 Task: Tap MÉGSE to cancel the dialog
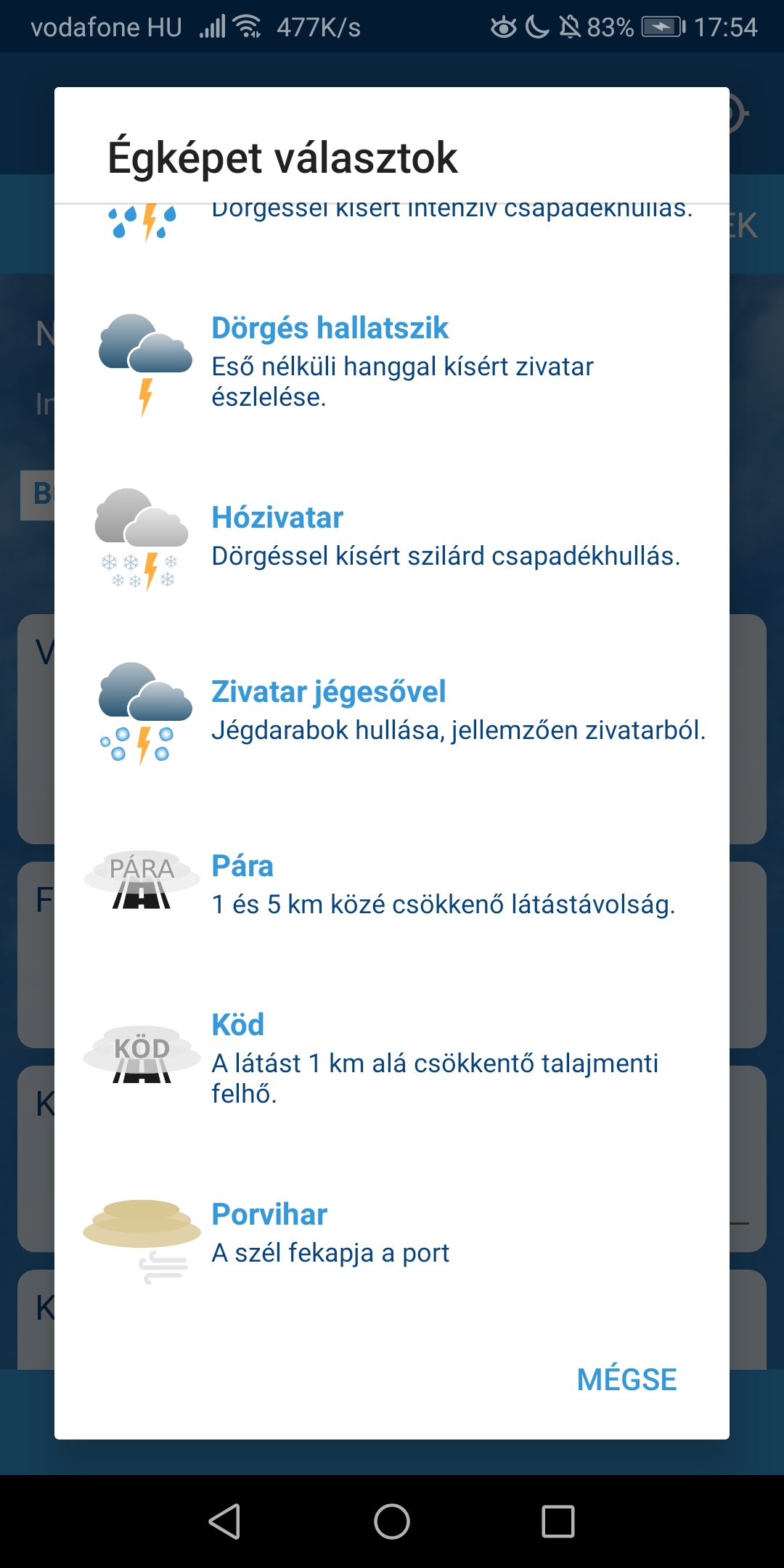pos(626,1379)
